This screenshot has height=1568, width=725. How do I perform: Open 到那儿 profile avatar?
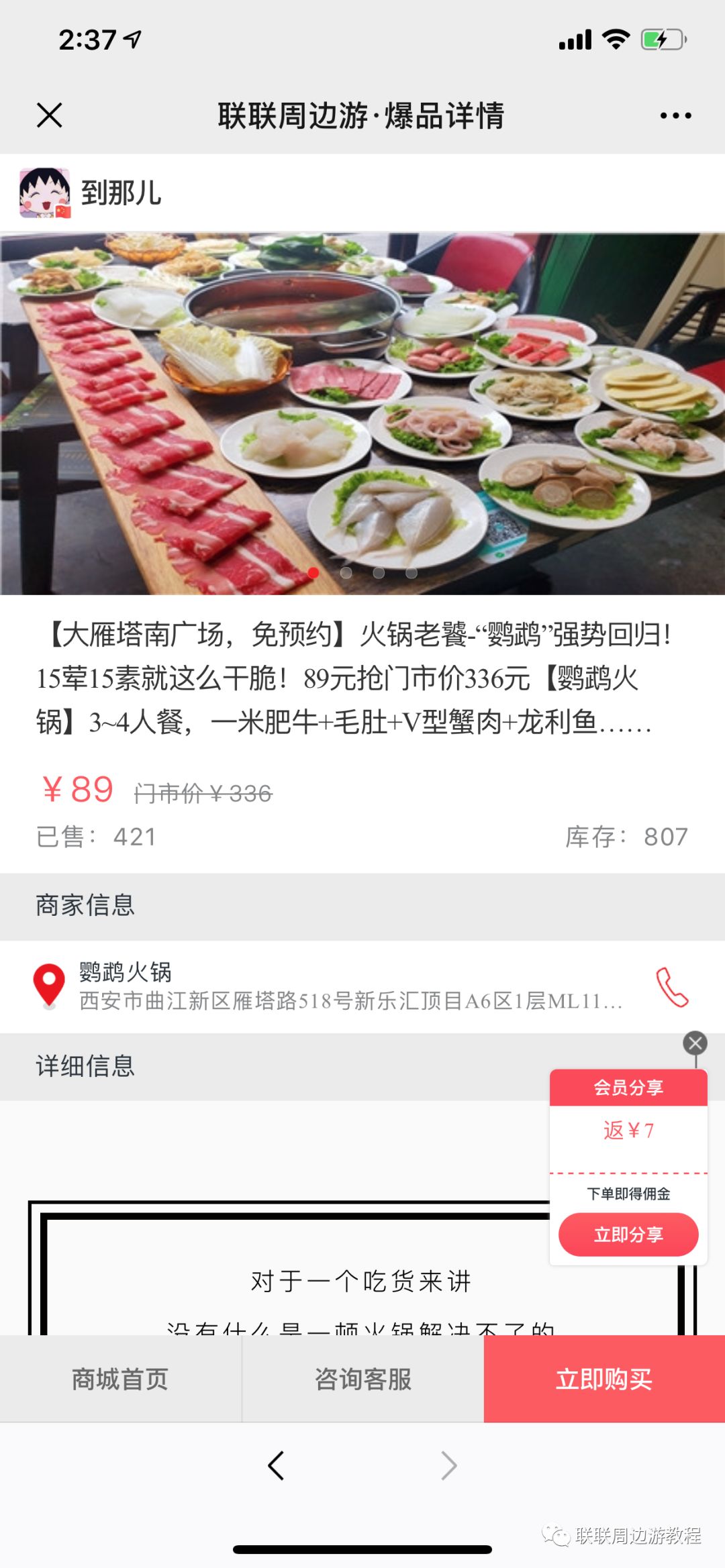44,193
